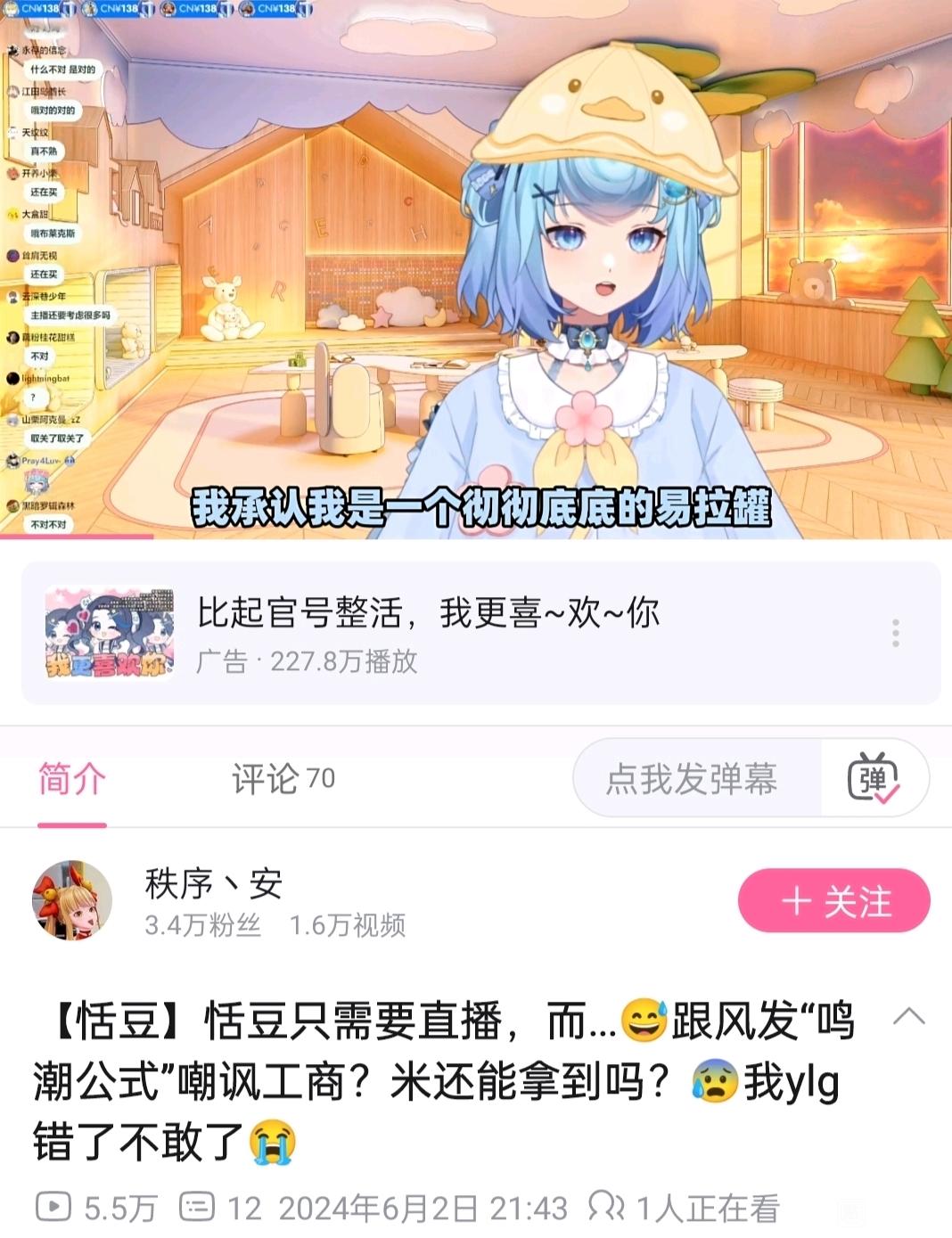The image size is (952, 1238).
Task: Tap the video player area
Action: click(x=476, y=269)
